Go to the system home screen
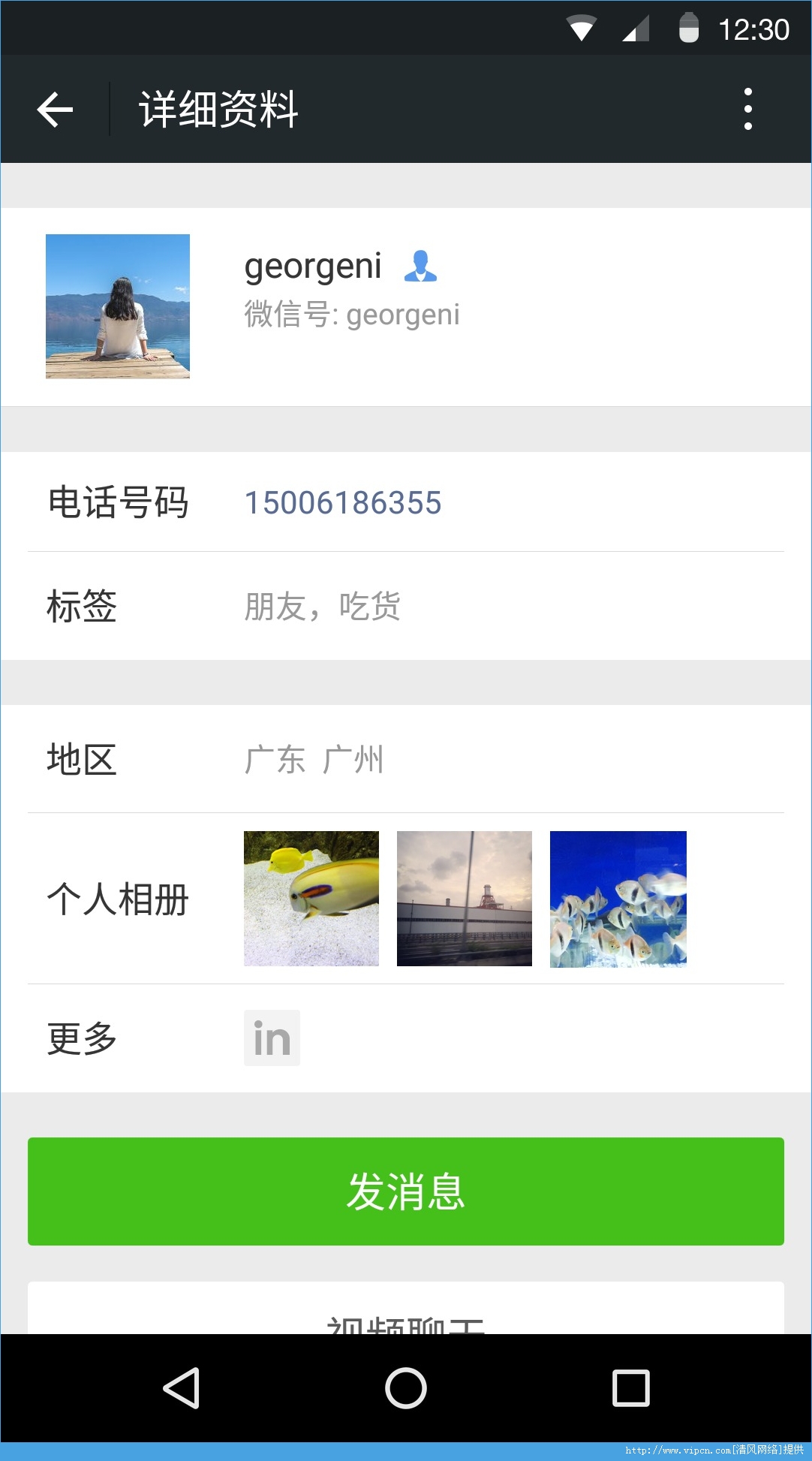This screenshot has width=812, height=1461. 406,1388
